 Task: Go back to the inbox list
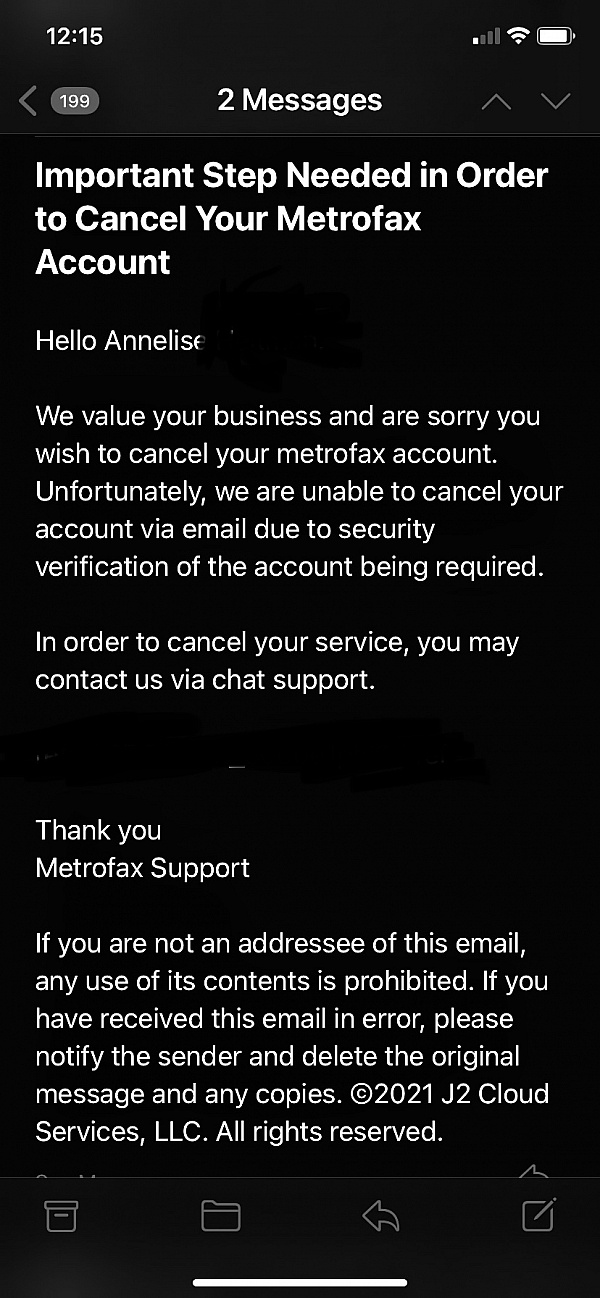point(58,101)
